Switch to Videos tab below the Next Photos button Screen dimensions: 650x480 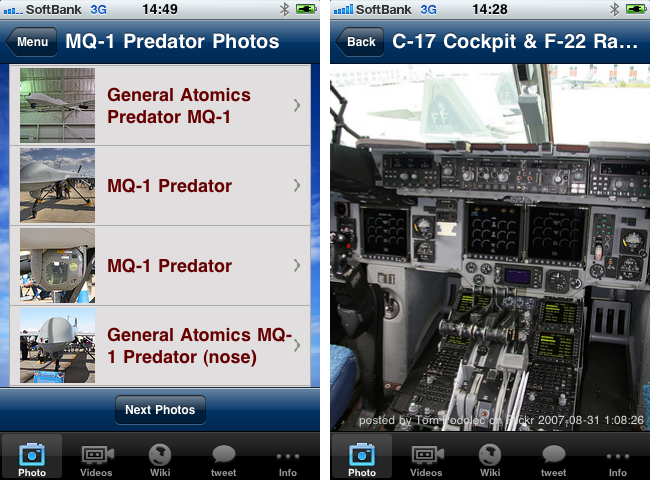point(96,458)
